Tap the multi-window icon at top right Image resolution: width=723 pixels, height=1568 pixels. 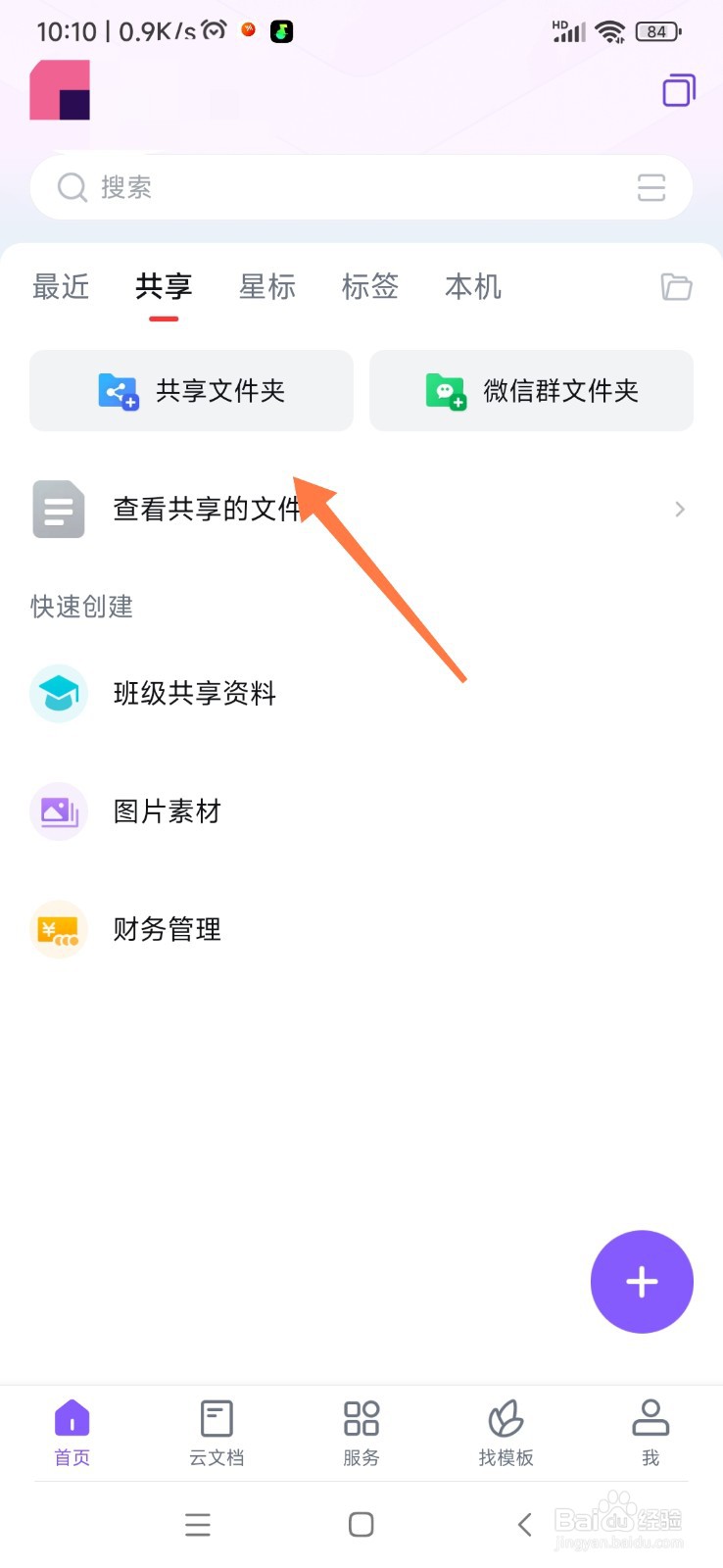[x=679, y=89]
